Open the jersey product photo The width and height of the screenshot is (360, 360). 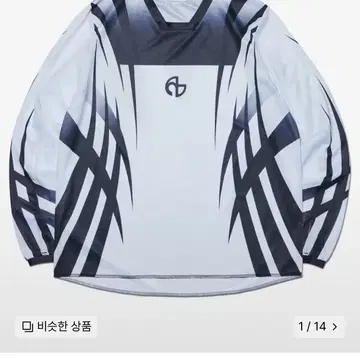pyautogui.click(x=180, y=147)
